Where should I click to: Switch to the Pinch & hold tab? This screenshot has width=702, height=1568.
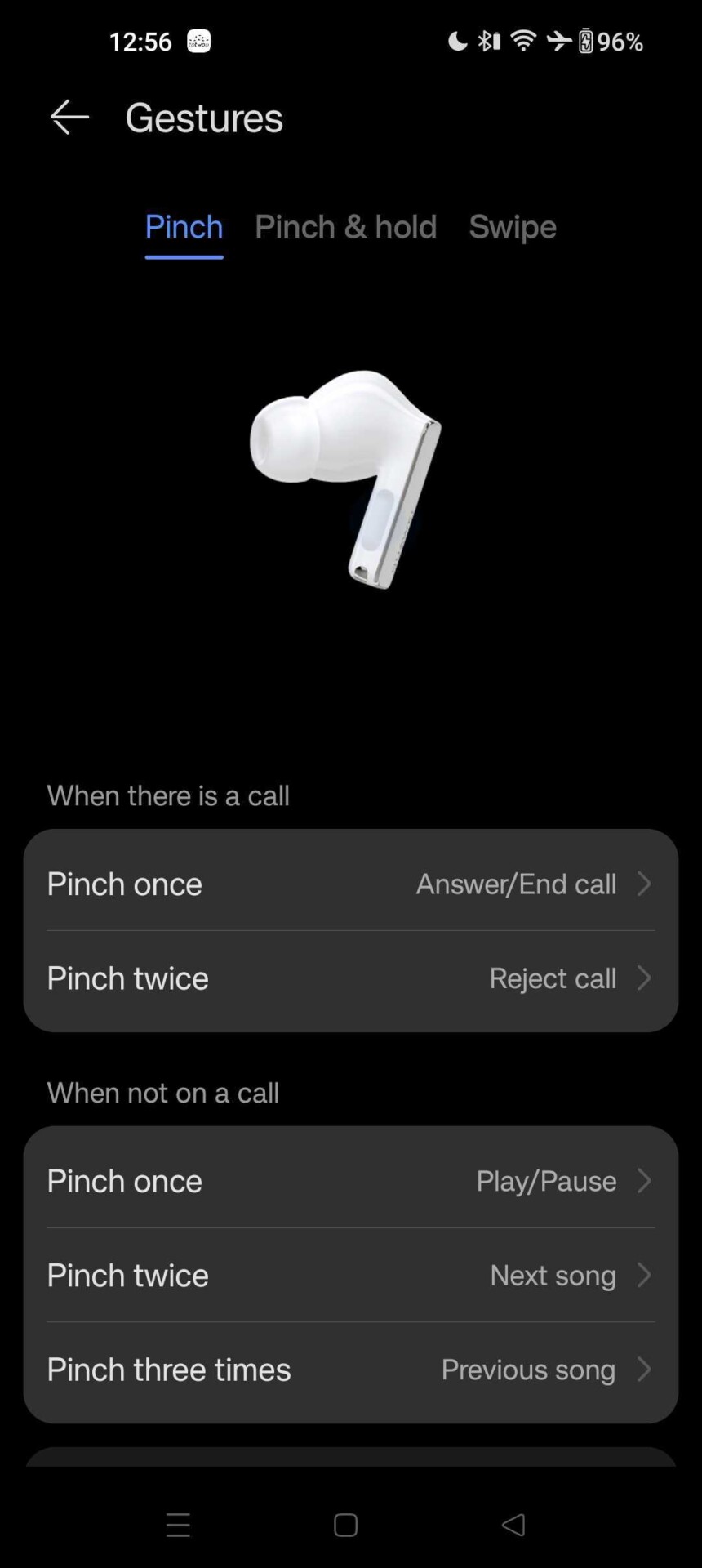(345, 227)
